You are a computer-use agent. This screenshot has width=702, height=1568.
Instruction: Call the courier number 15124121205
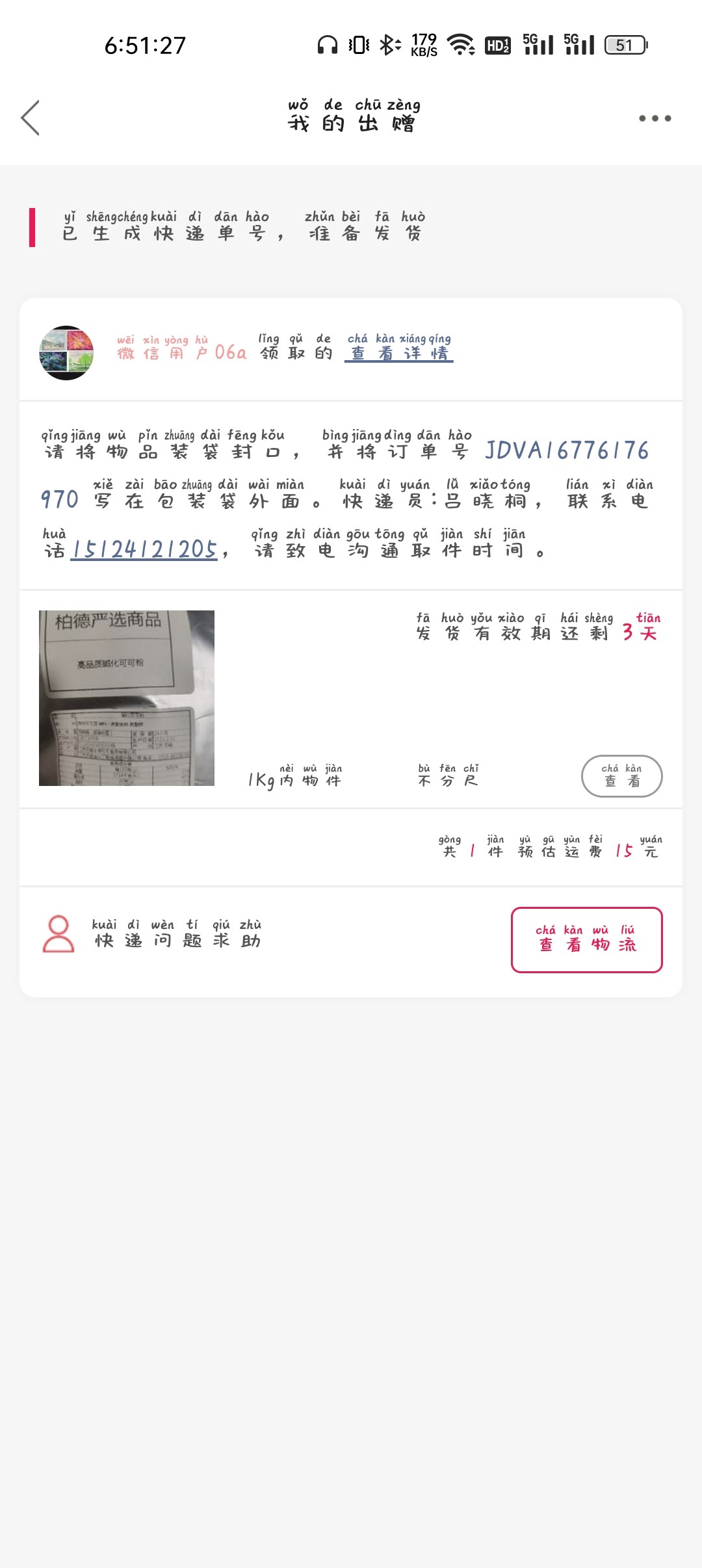[x=144, y=550]
